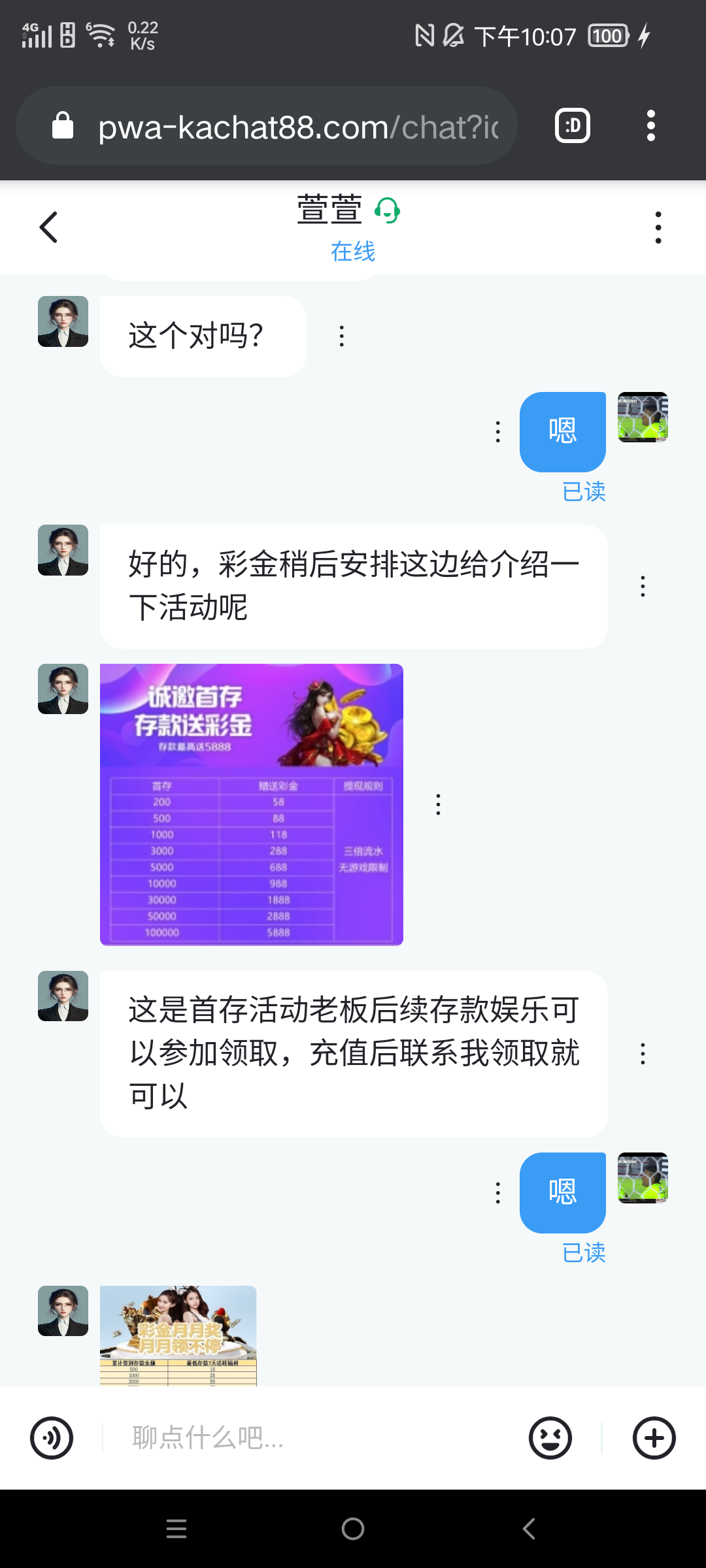Open the emoji picker
The width and height of the screenshot is (706, 1568).
[550, 1438]
